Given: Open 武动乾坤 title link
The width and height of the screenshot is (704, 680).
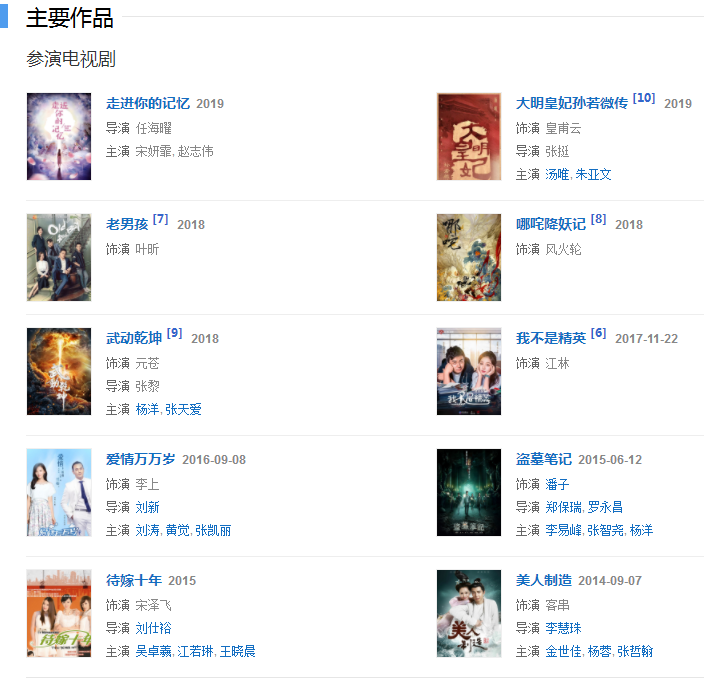Looking at the screenshot, I should [x=134, y=339].
